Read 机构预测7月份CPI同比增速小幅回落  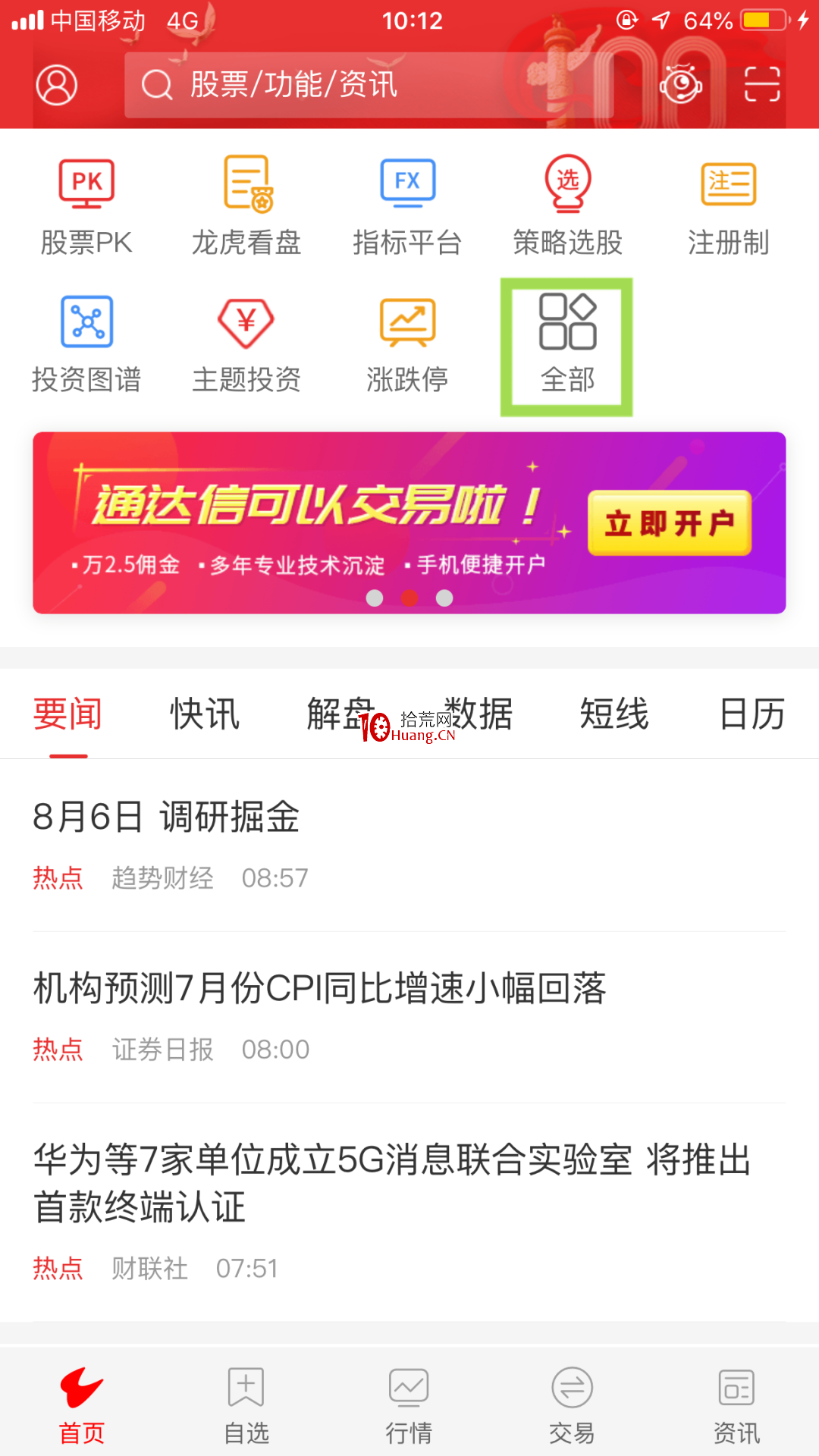click(x=319, y=988)
